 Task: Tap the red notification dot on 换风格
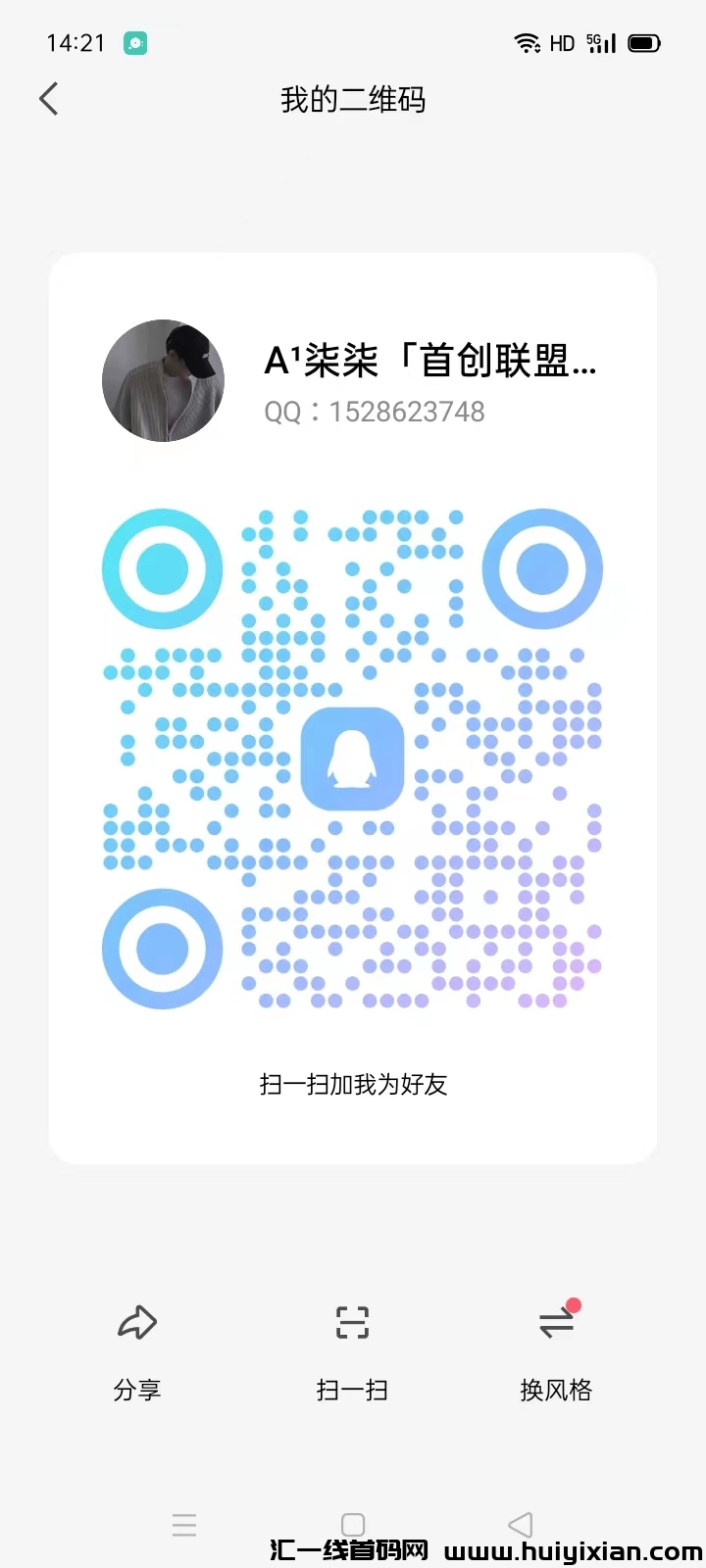click(574, 1304)
